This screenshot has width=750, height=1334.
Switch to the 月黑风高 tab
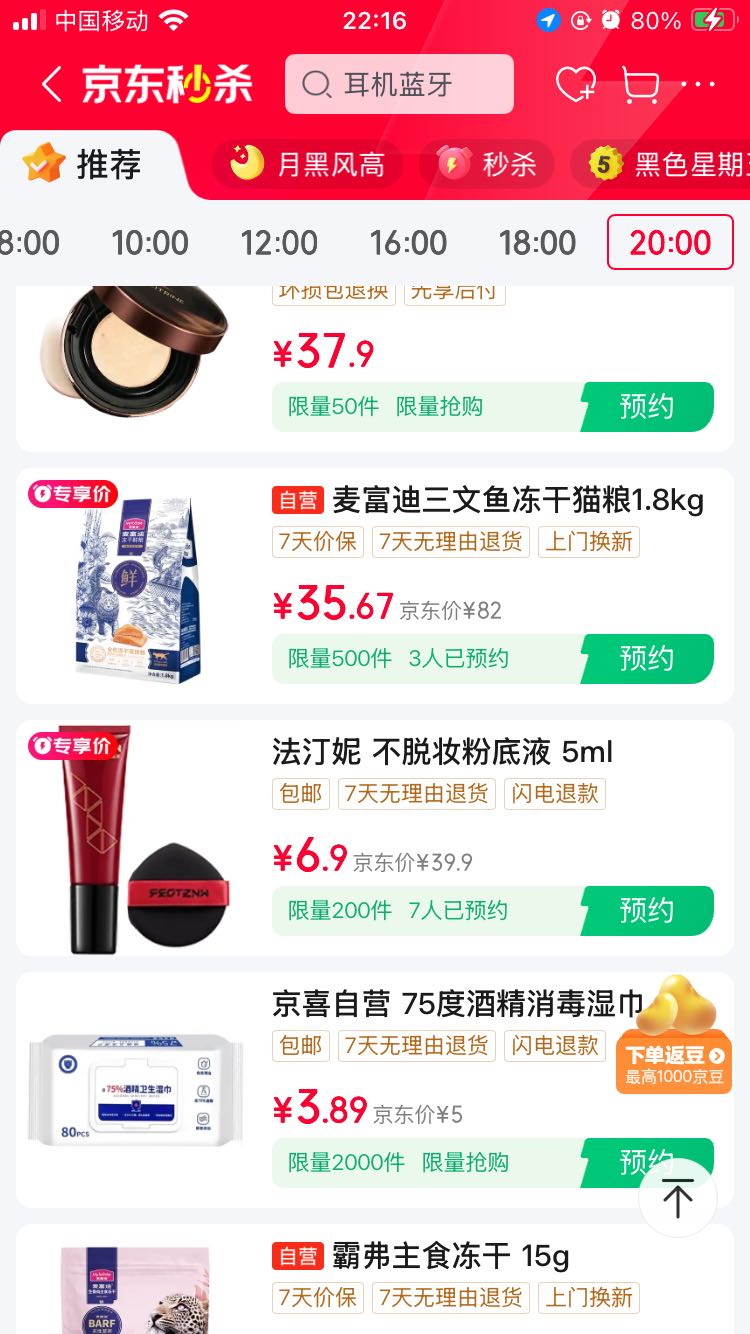point(307,164)
